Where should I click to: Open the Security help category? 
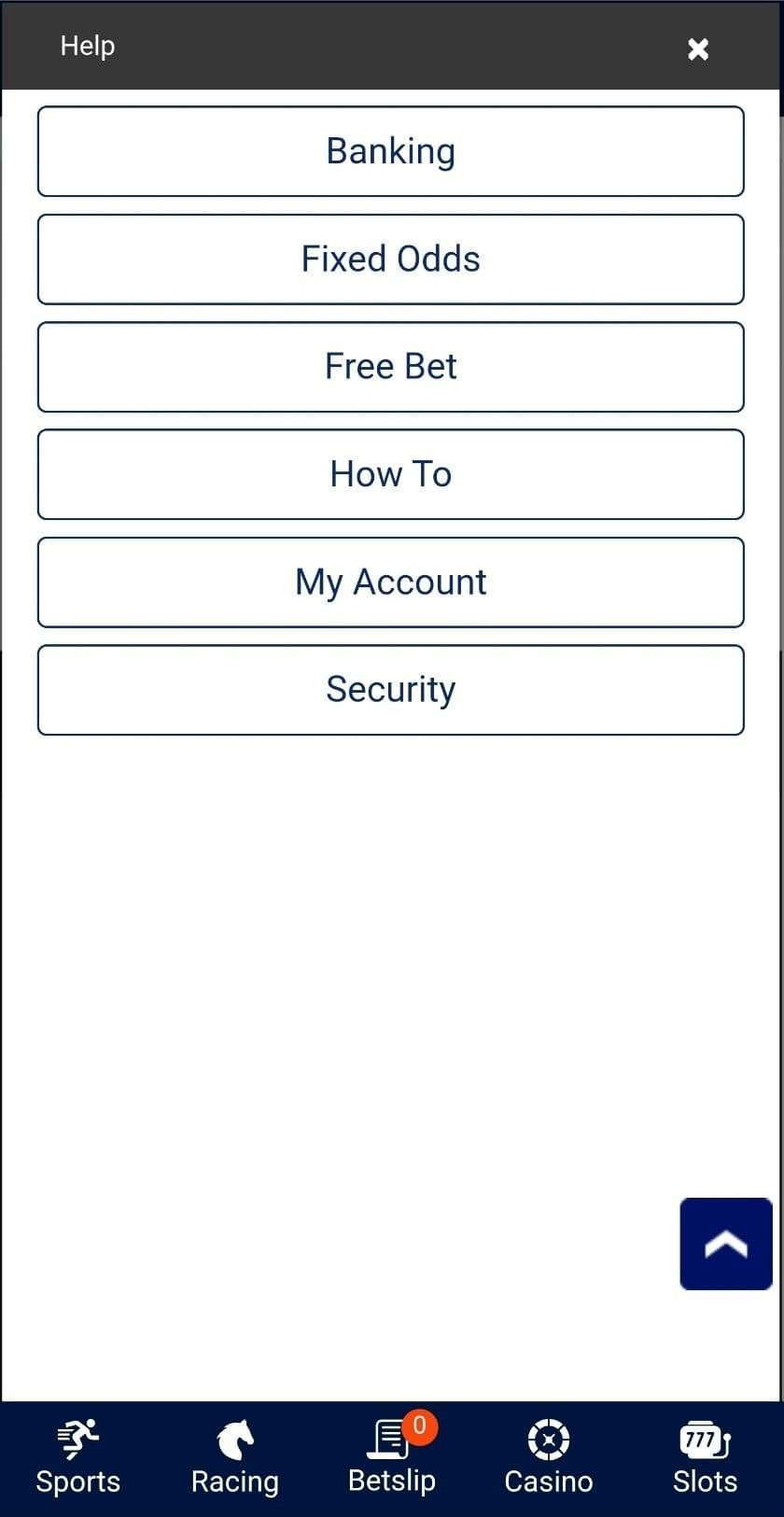[391, 689]
